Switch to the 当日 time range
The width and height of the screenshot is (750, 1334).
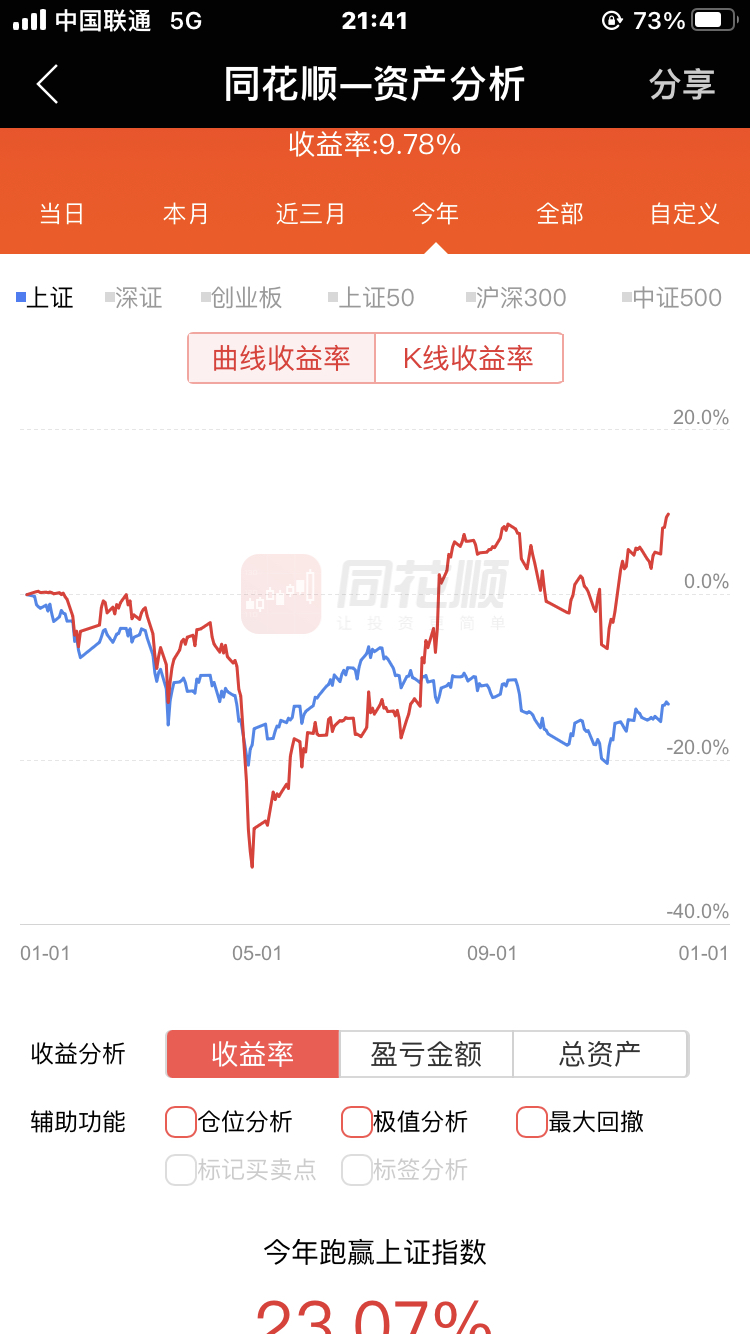coord(62,213)
